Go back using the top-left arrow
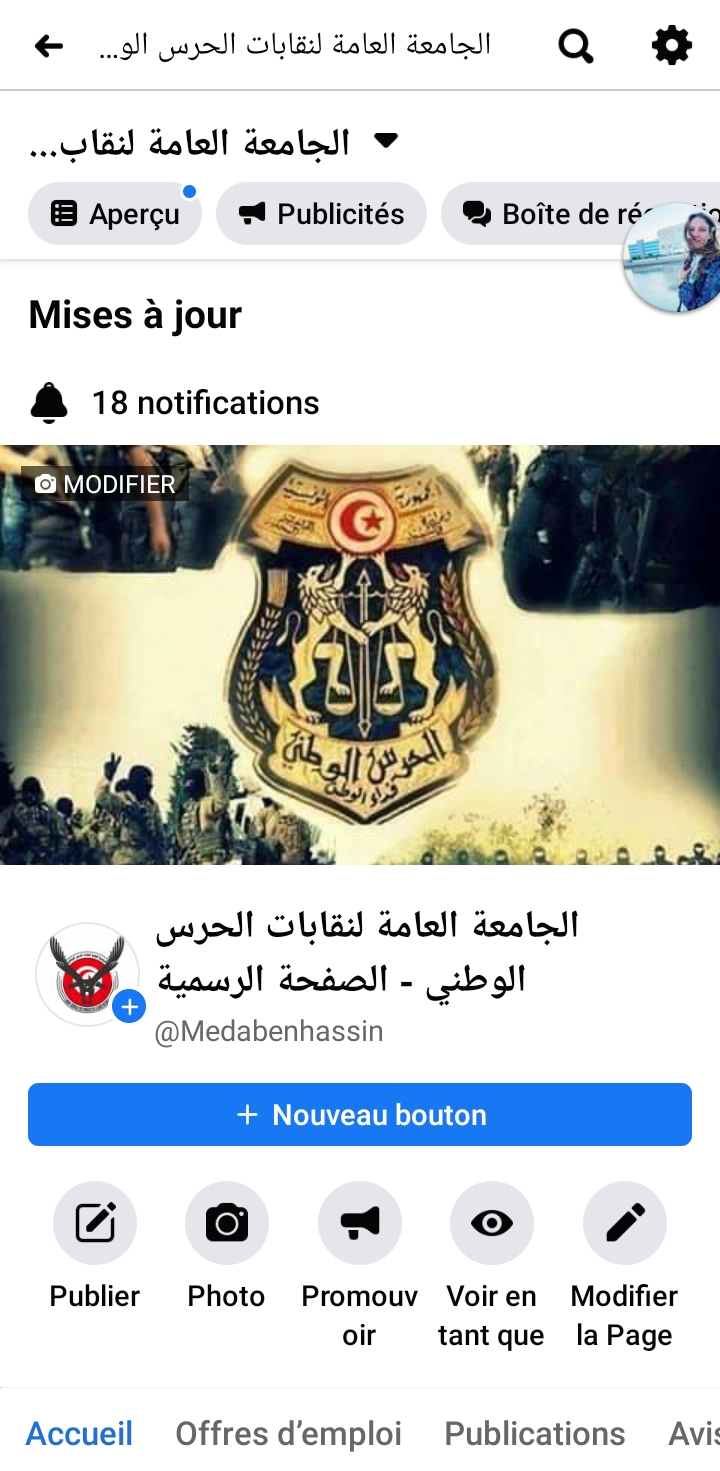Viewport: 720px width, 1471px height. point(48,45)
